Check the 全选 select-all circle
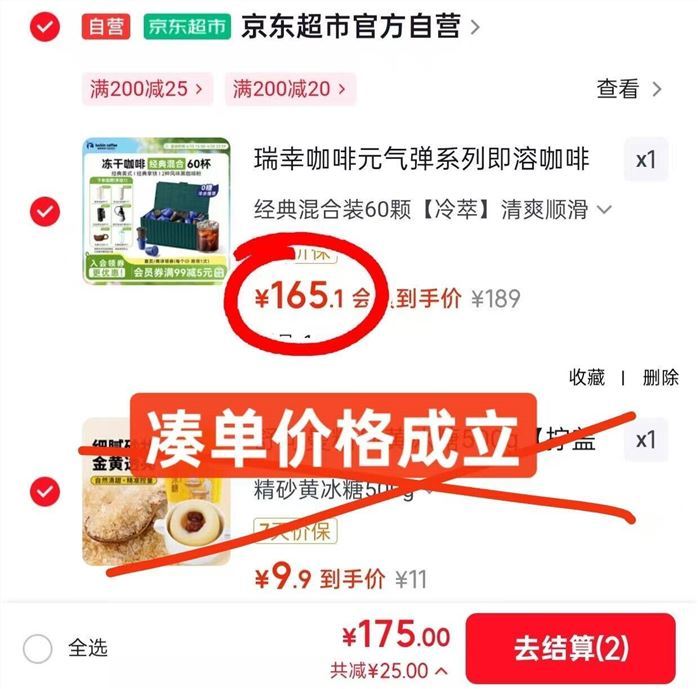The height and width of the screenshot is (689, 698). [x=37, y=648]
